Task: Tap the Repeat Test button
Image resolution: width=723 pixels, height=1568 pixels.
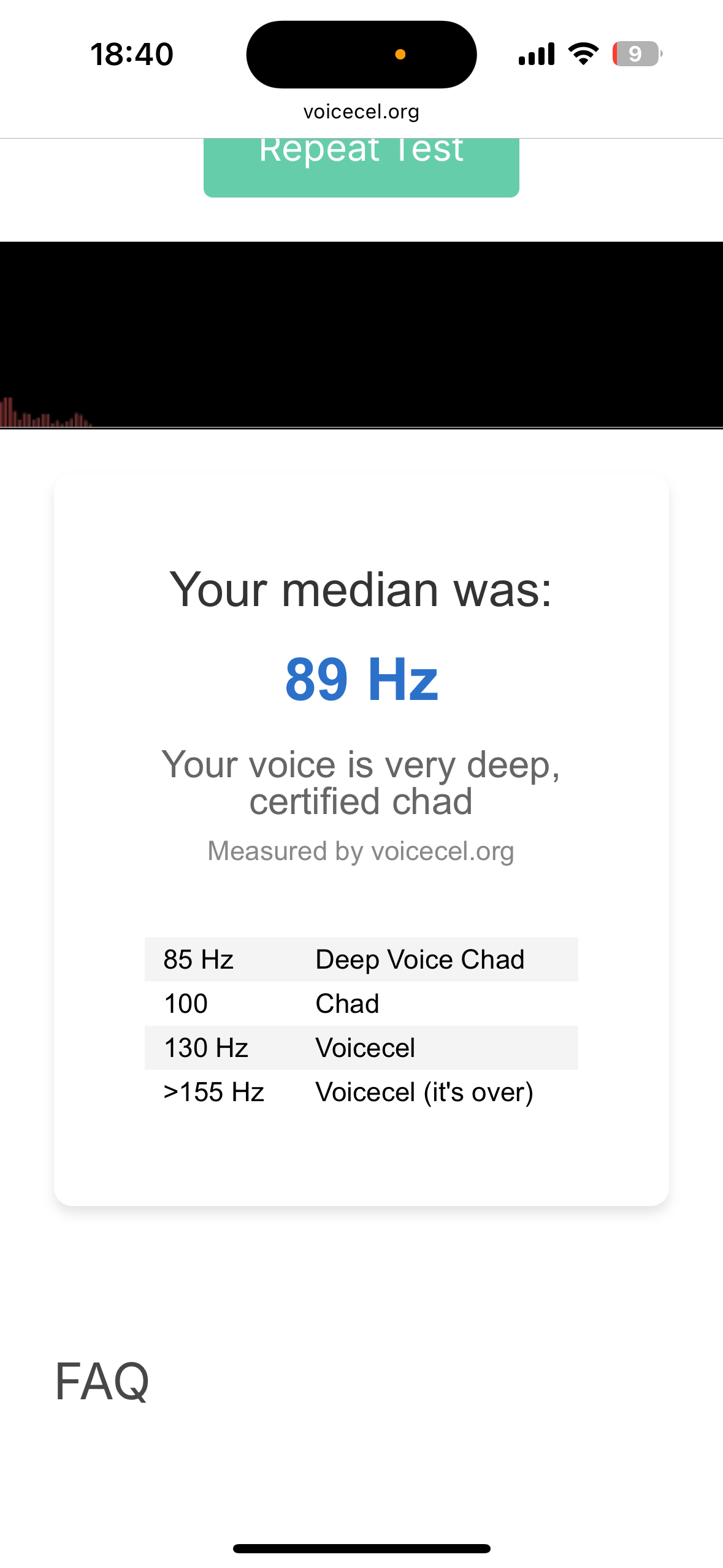Action: [361, 167]
